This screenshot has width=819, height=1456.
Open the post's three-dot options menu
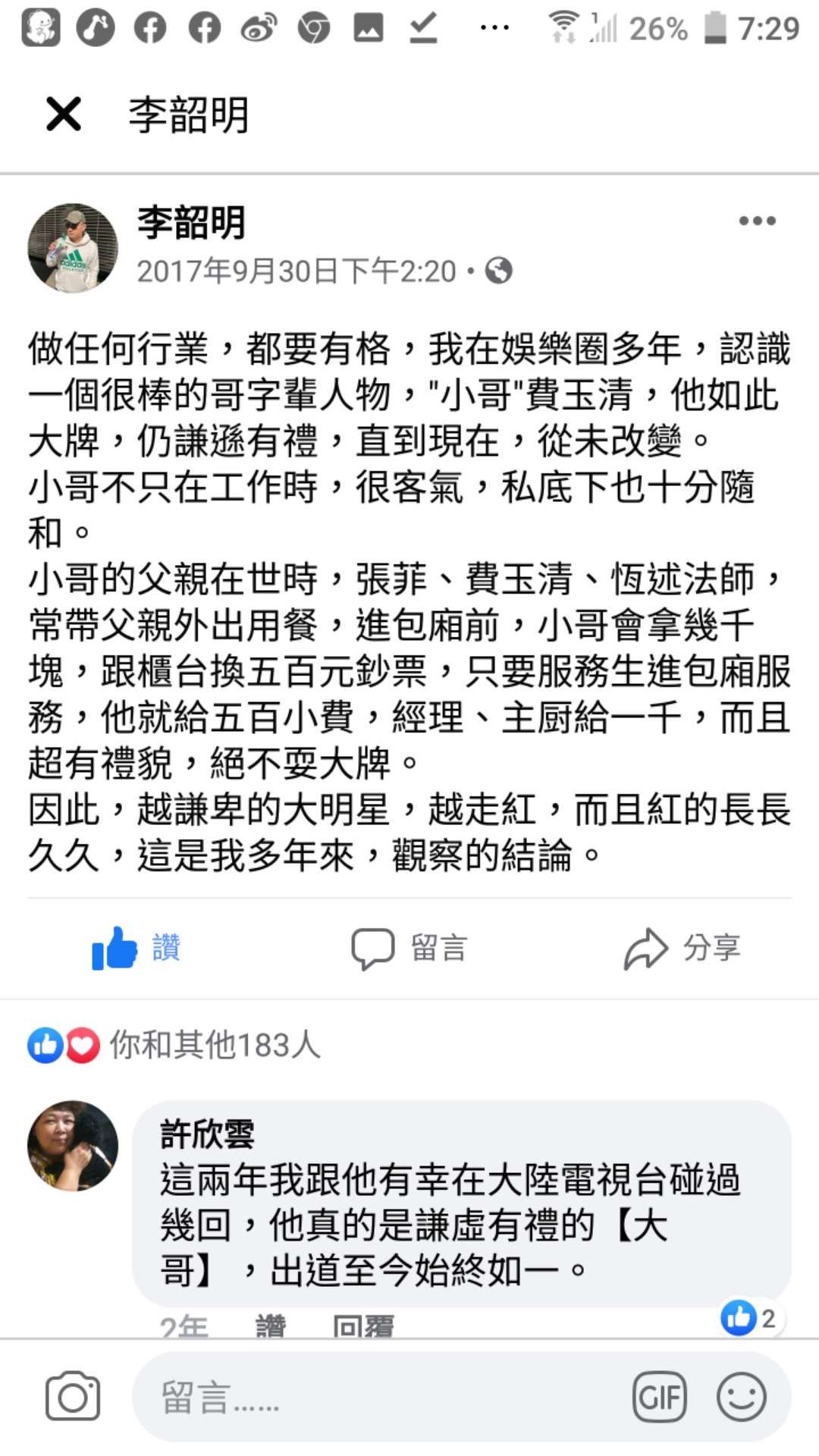[x=757, y=221]
